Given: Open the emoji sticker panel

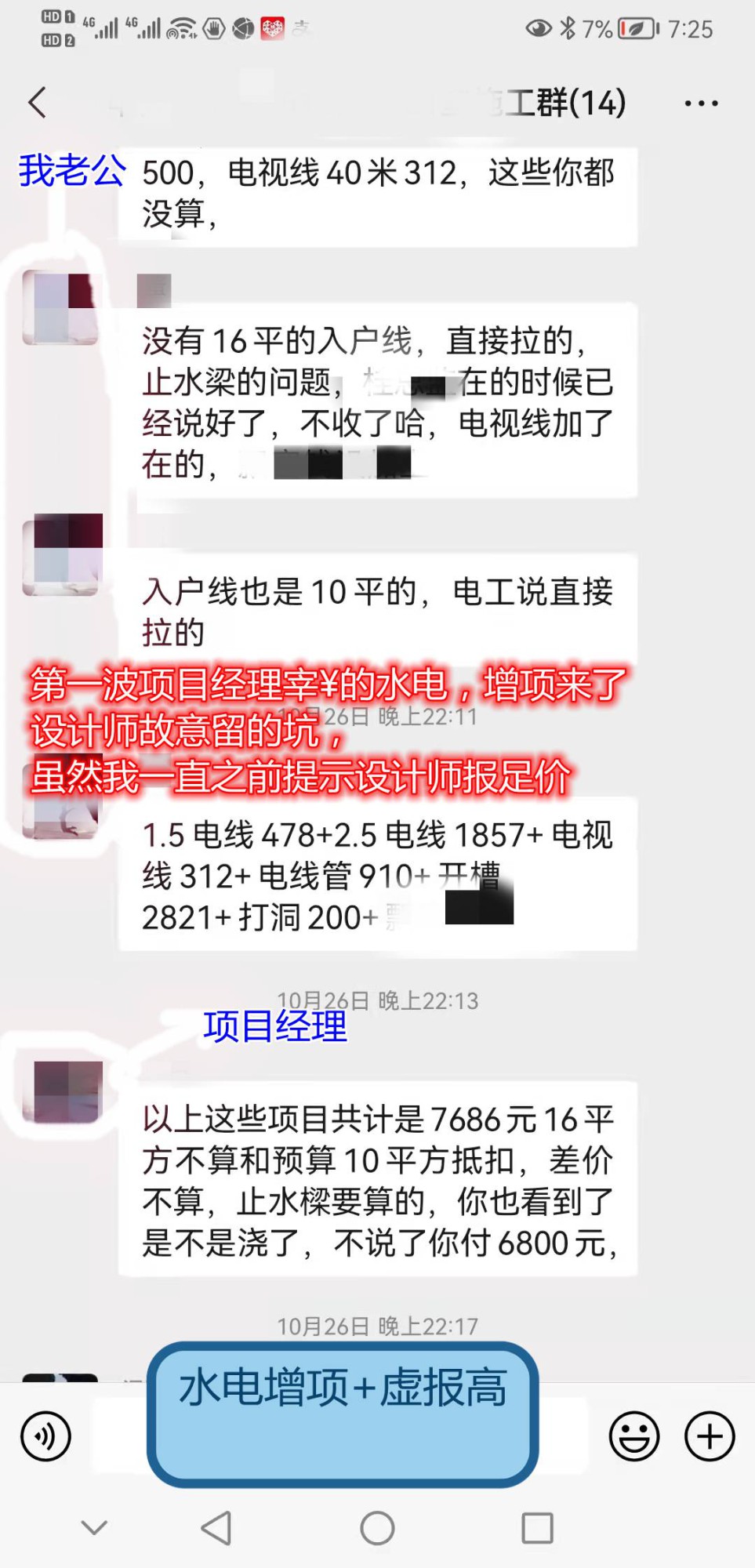Looking at the screenshot, I should point(633,1436).
